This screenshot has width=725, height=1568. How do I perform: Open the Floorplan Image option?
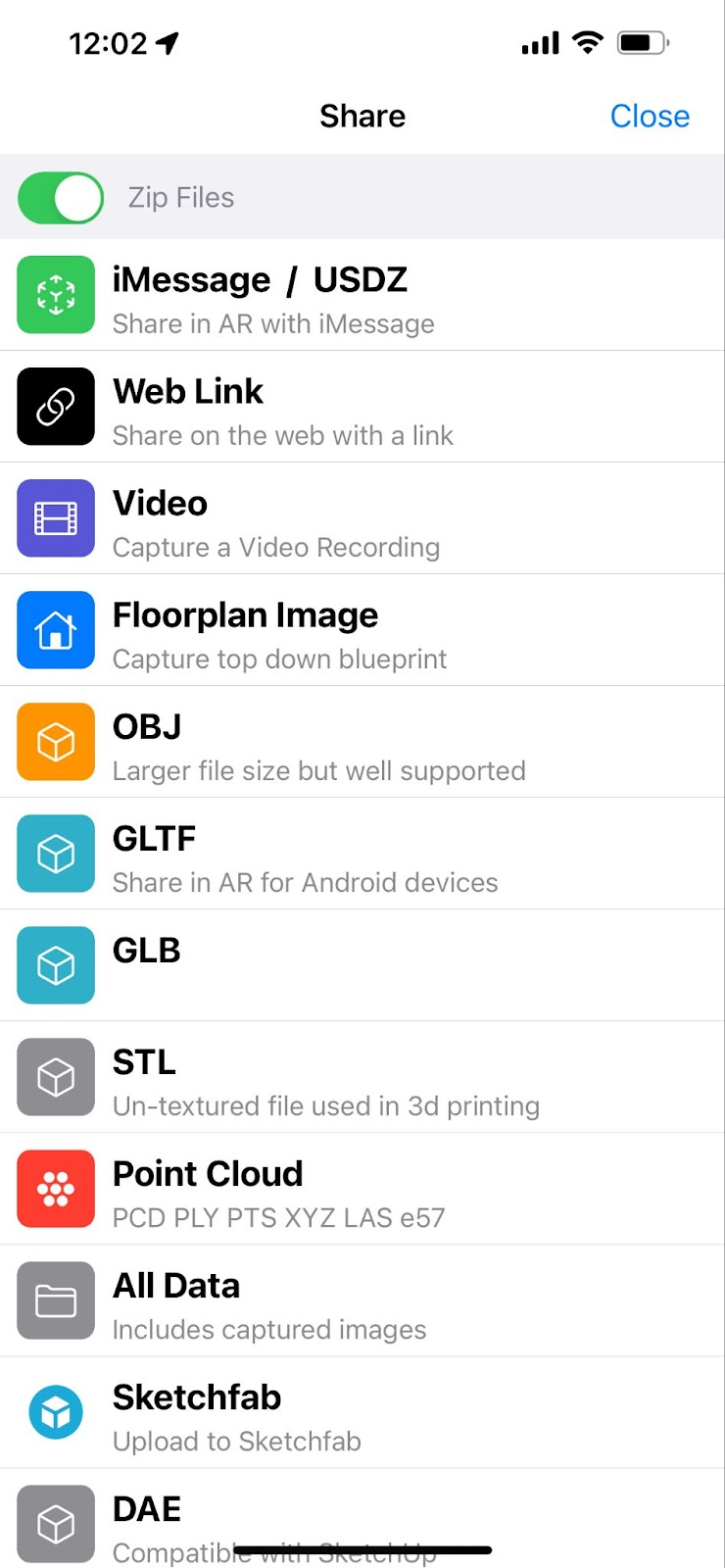coord(362,630)
